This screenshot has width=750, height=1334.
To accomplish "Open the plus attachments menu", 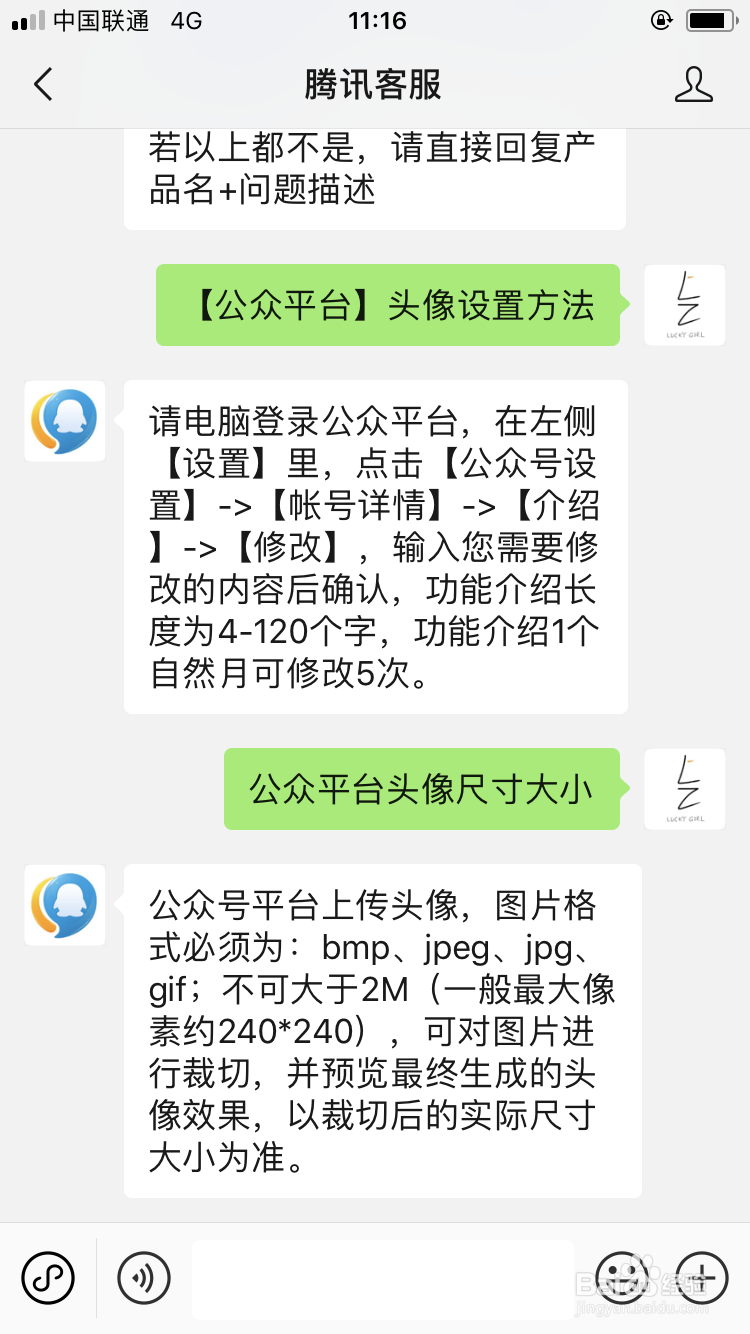I will (x=702, y=1277).
